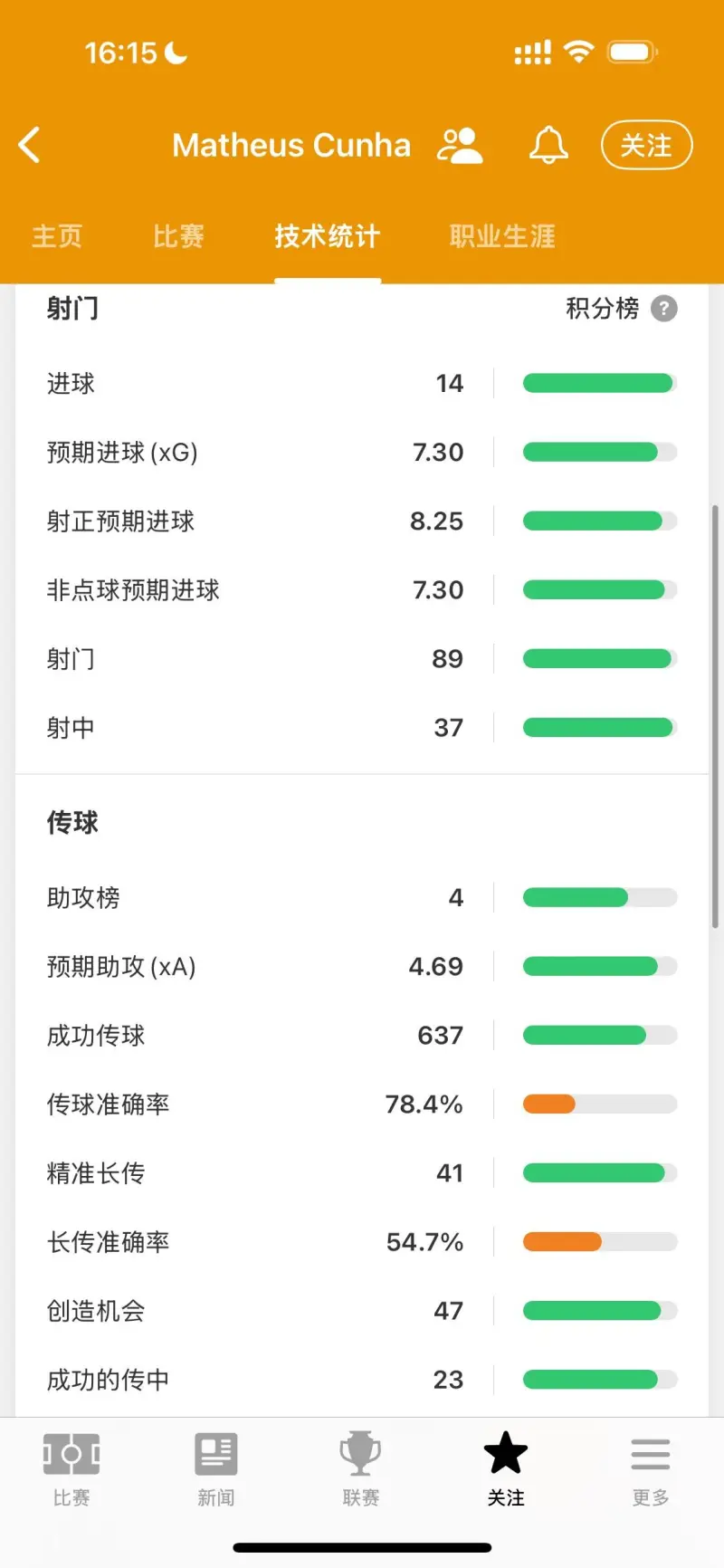Follow Matheus Cunha with the 关注 button
Screen dimensions: 724x1568
646,145
